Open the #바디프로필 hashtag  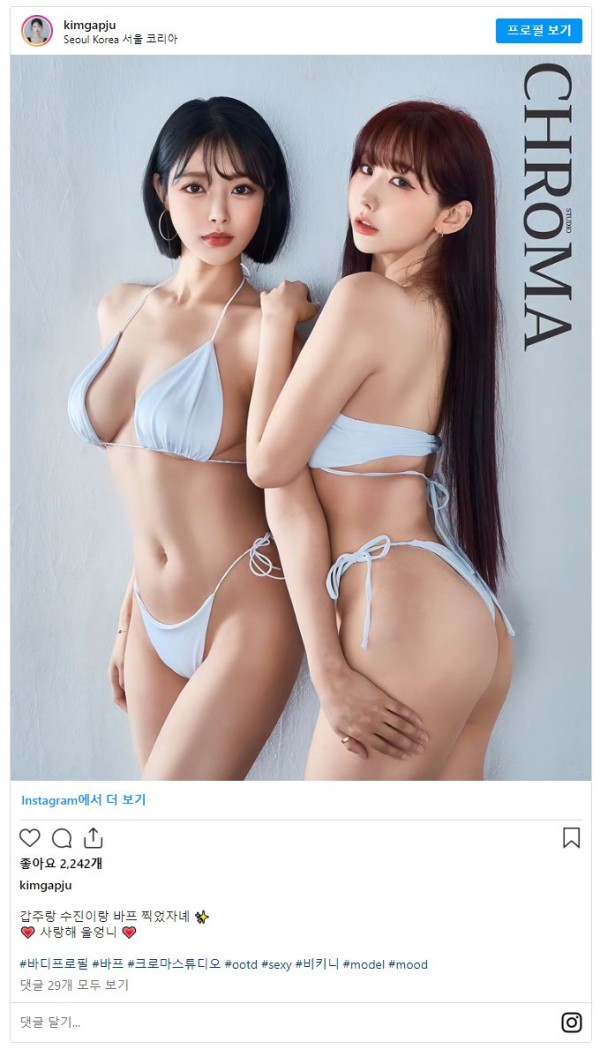pyautogui.click(x=54, y=964)
